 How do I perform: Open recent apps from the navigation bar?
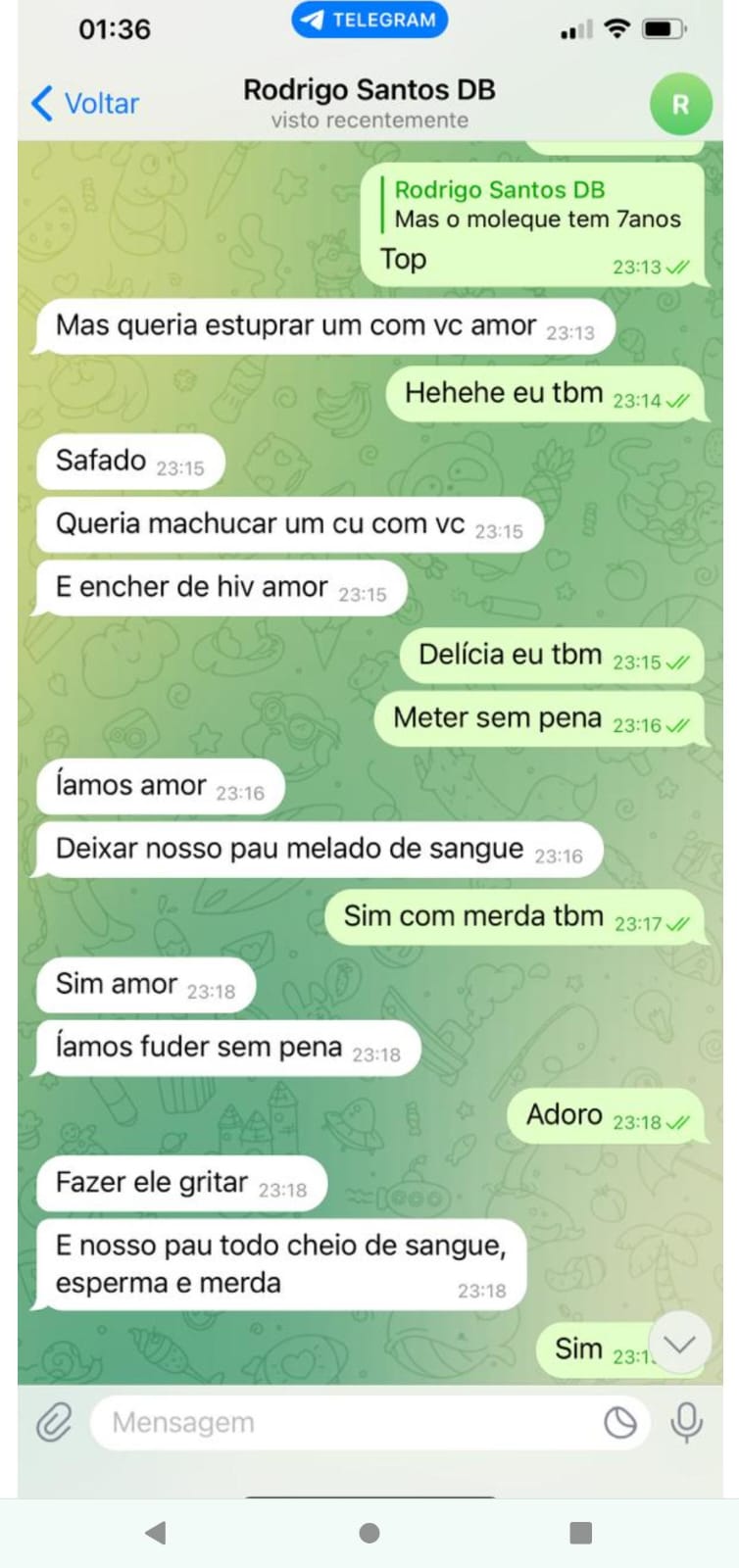point(581,1533)
